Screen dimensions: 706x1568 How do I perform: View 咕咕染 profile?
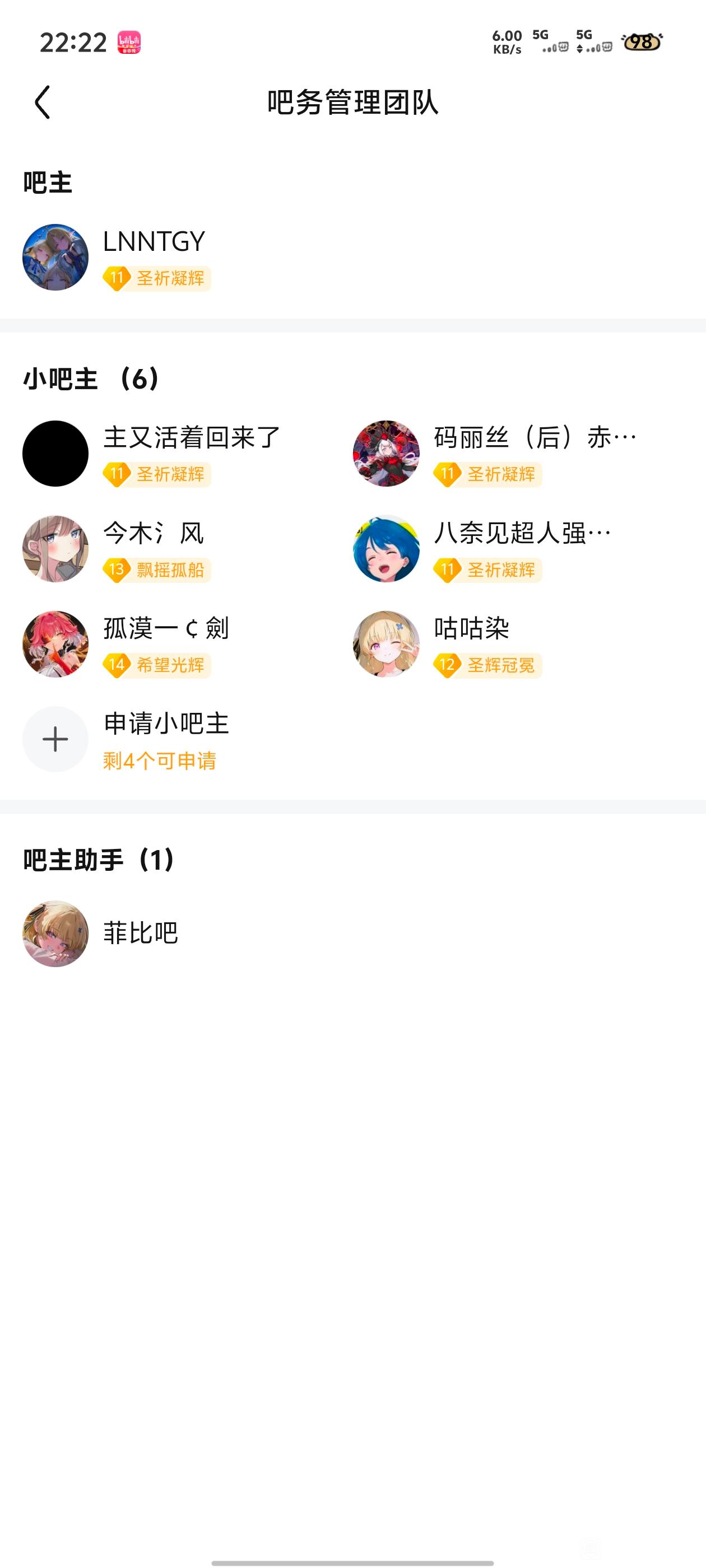click(386, 644)
